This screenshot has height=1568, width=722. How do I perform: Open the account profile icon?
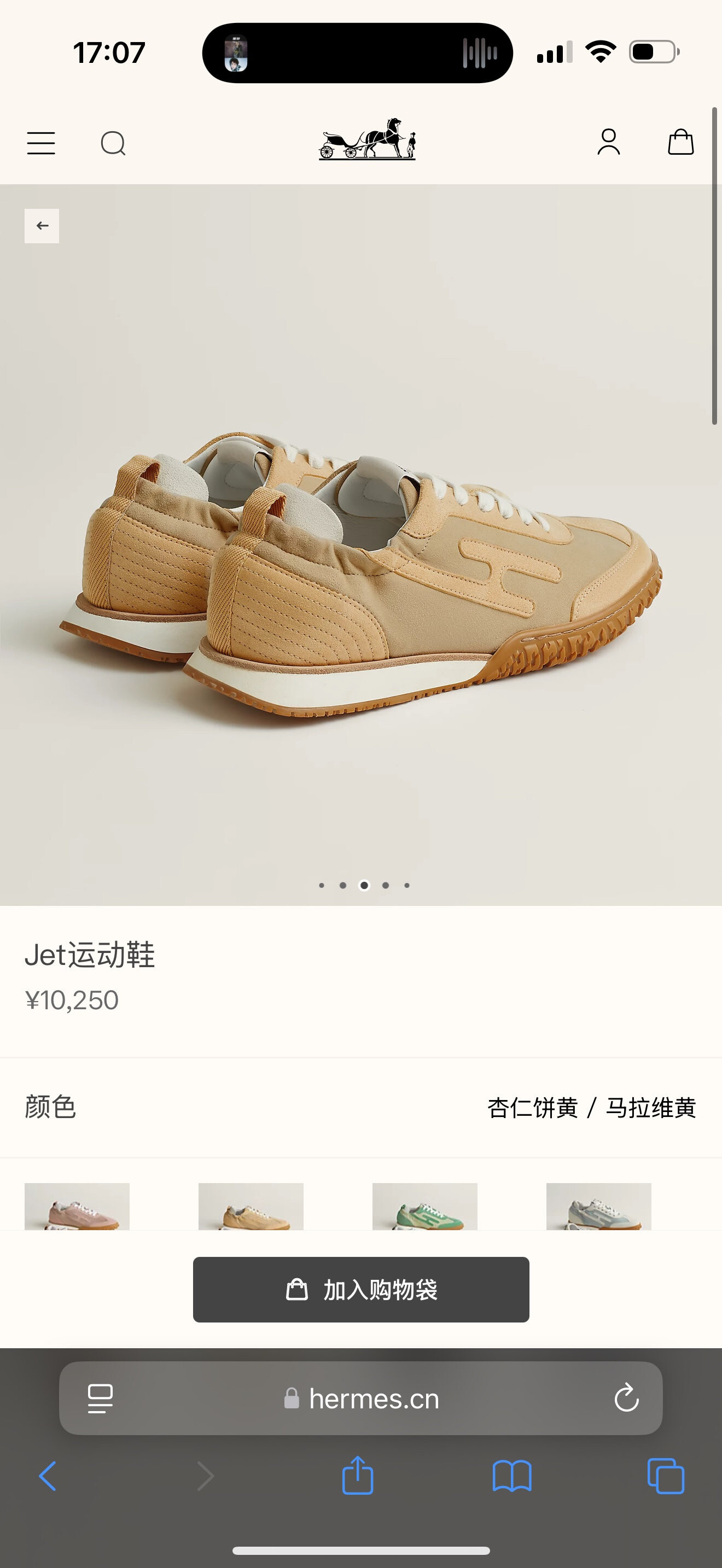608,142
